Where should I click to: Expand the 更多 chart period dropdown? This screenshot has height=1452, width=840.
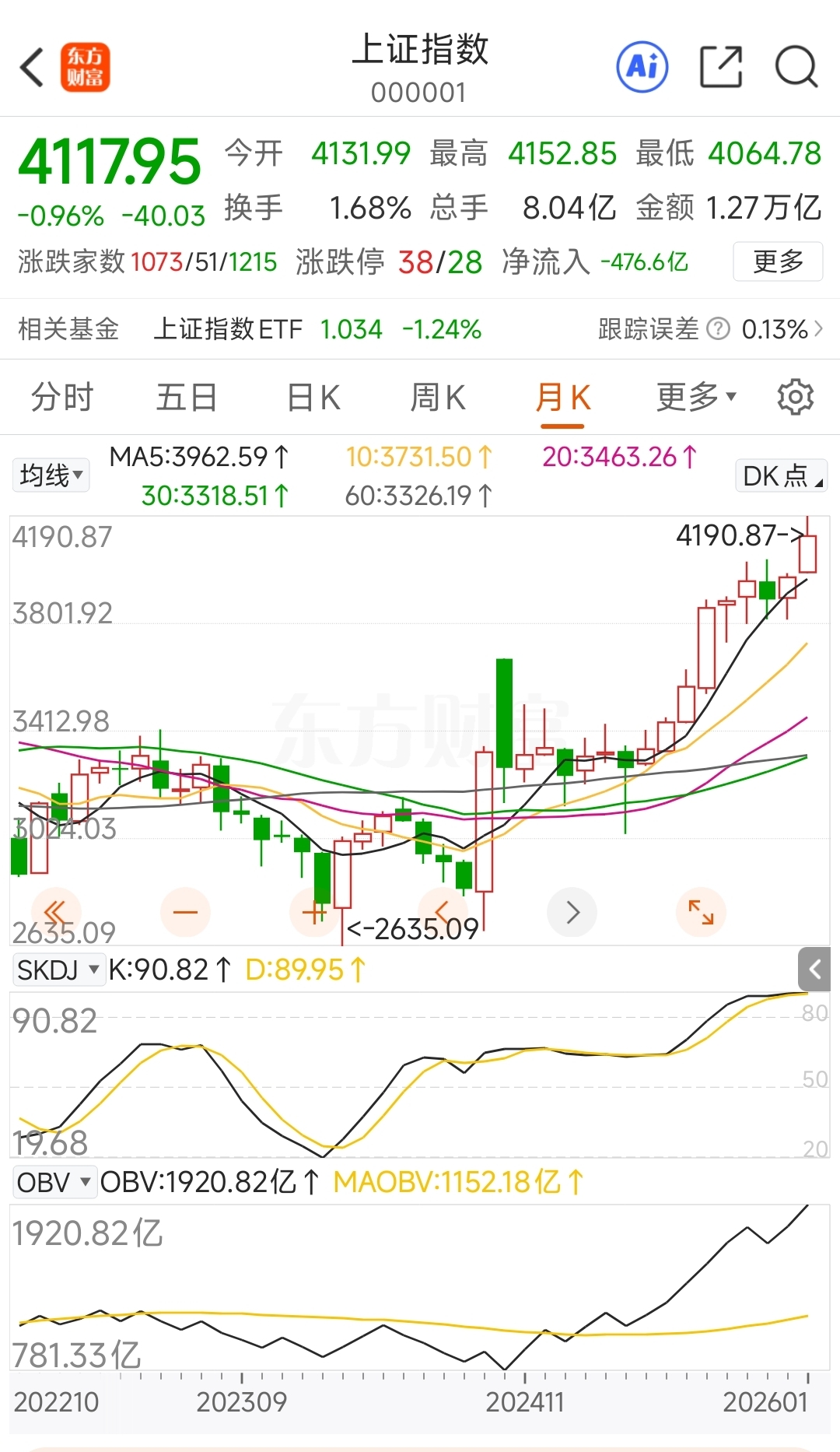point(696,398)
